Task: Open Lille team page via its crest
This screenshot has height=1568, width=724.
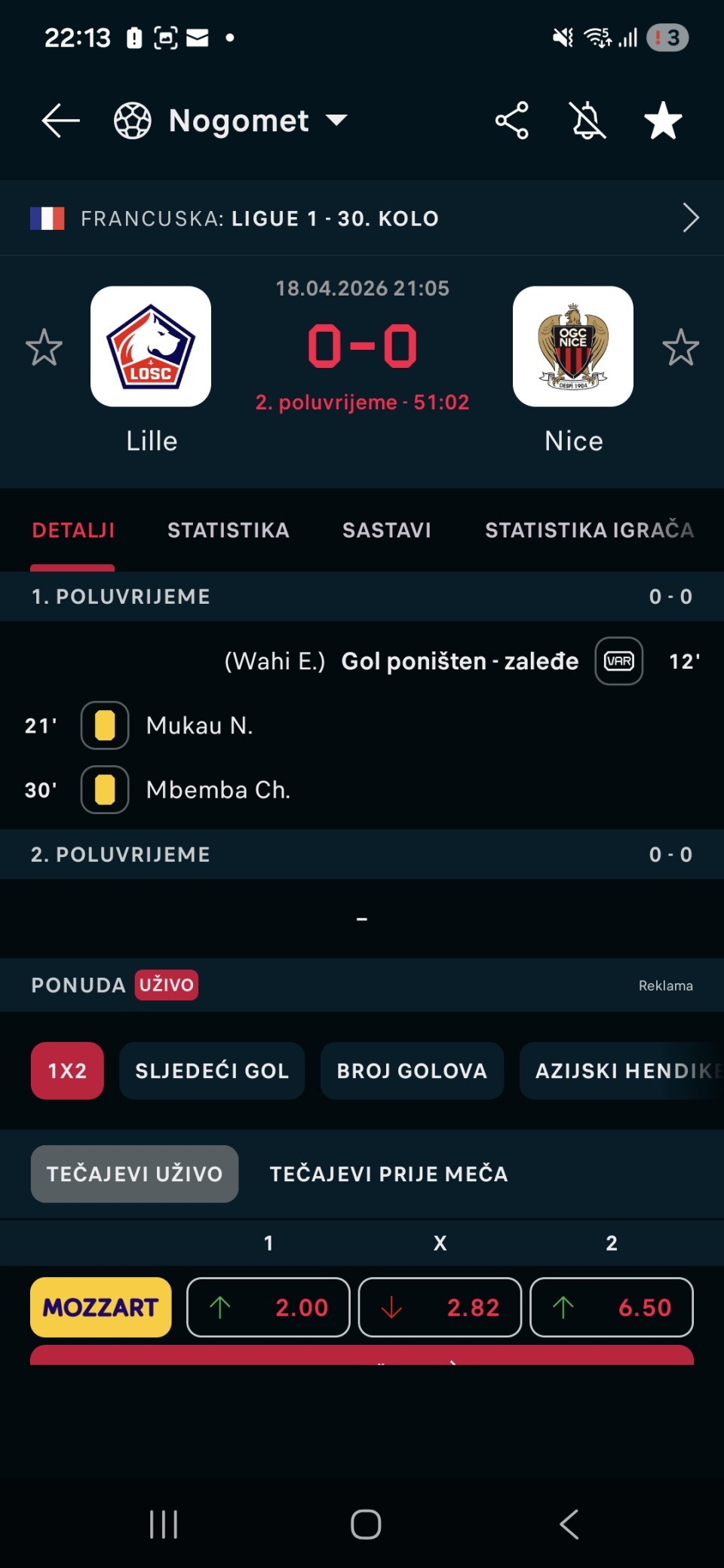Action: coord(151,347)
